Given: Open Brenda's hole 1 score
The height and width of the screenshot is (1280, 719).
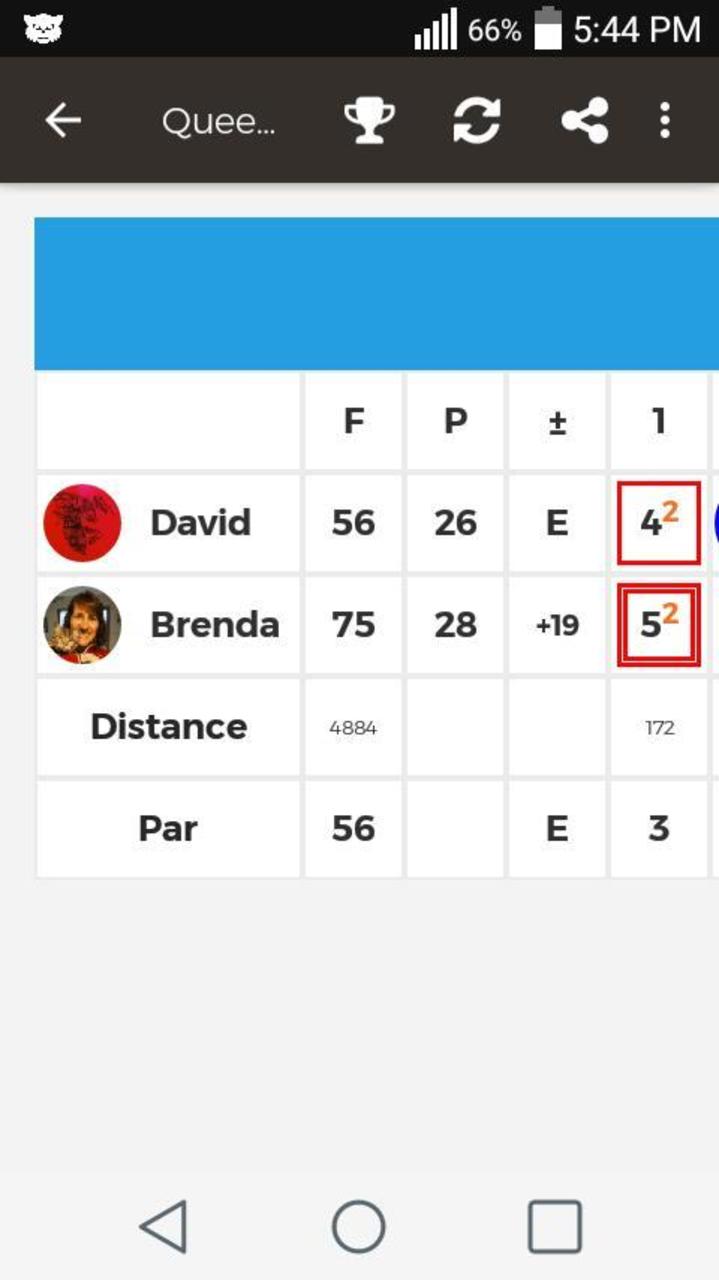Looking at the screenshot, I should coord(658,625).
